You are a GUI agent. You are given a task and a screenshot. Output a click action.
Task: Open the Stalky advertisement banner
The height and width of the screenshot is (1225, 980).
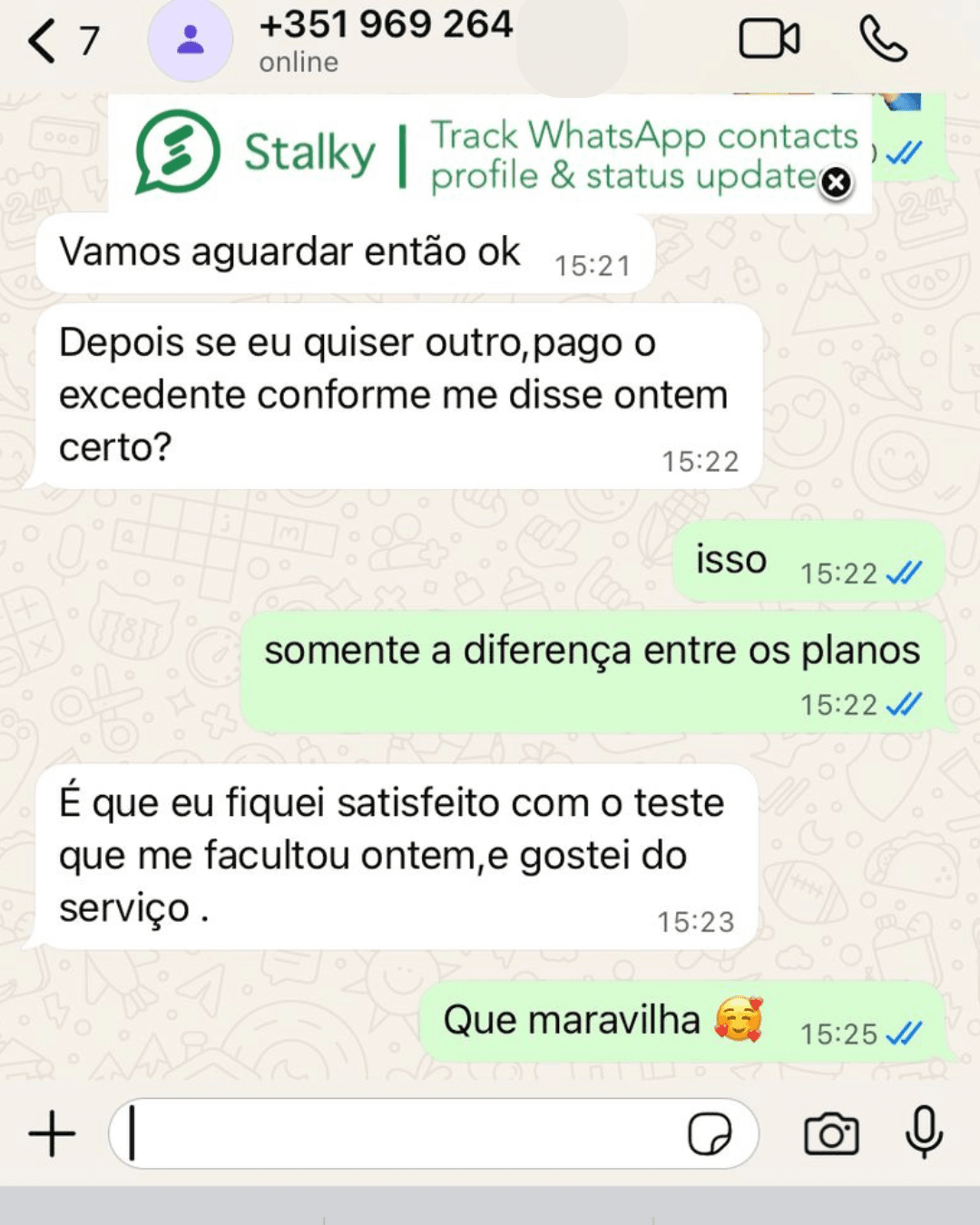click(490, 152)
